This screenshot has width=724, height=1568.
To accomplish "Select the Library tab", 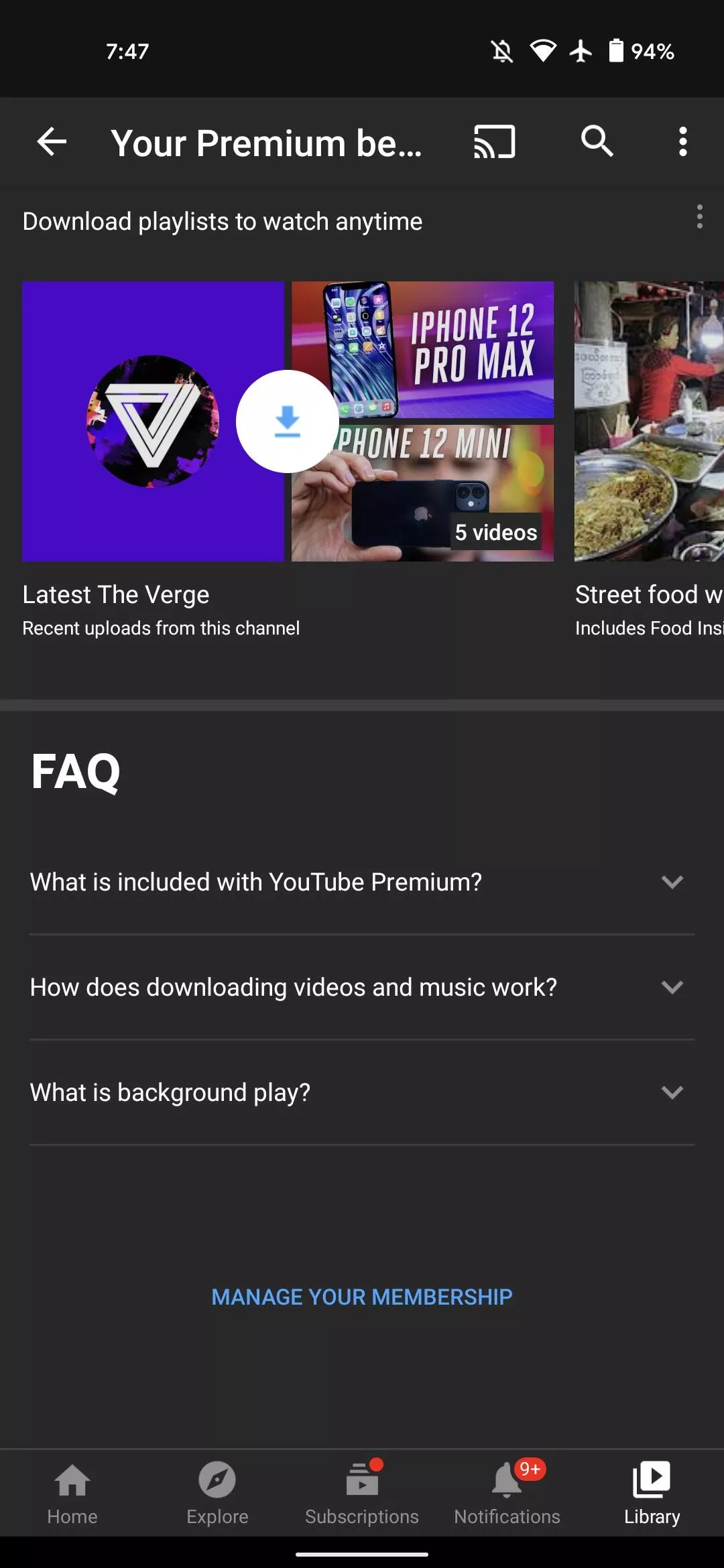I will click(x=652, y=1493).
